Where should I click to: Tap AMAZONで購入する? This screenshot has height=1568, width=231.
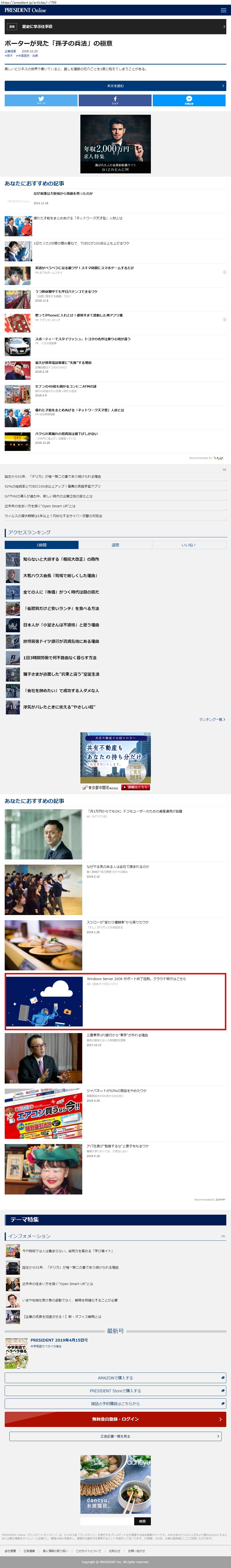115,1377
